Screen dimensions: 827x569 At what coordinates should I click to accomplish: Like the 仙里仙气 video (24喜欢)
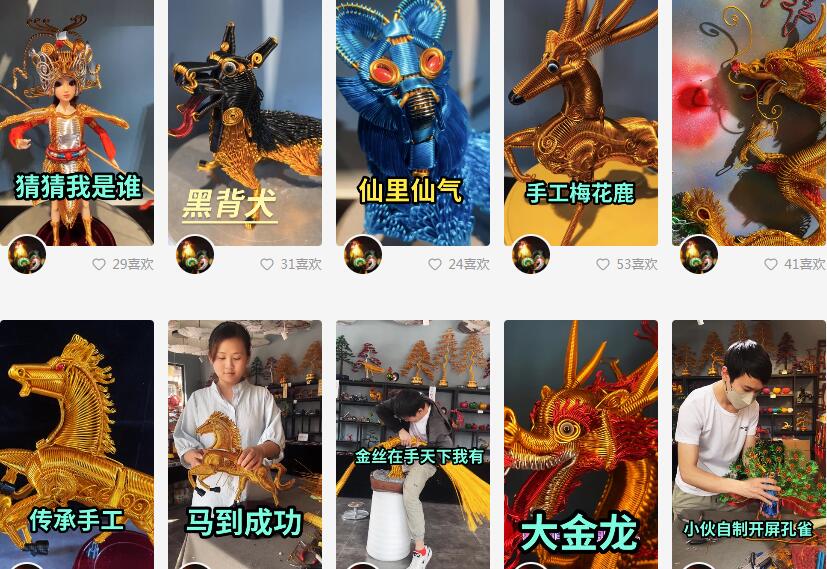435,264
